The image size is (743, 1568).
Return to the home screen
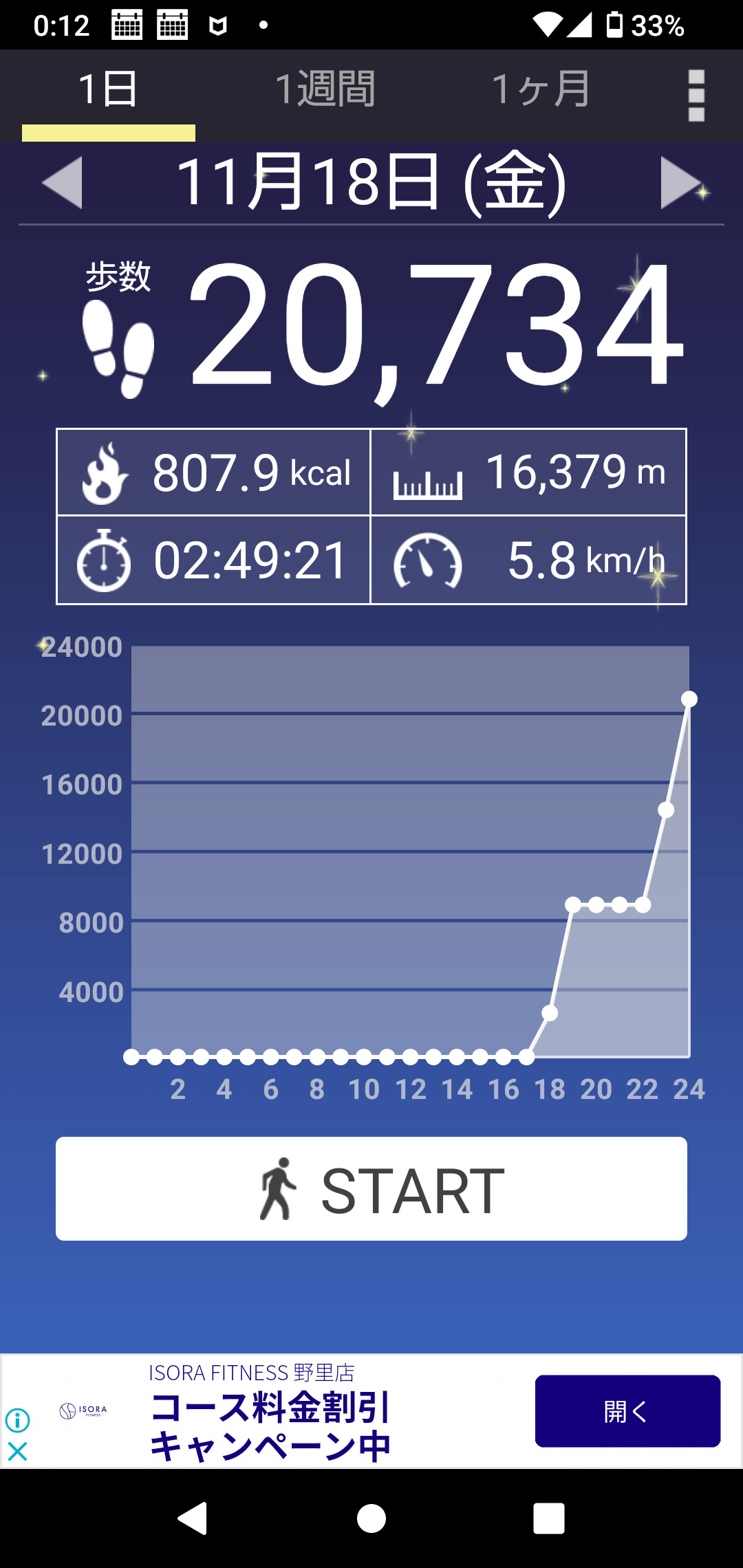click(x=371, y=1518)
